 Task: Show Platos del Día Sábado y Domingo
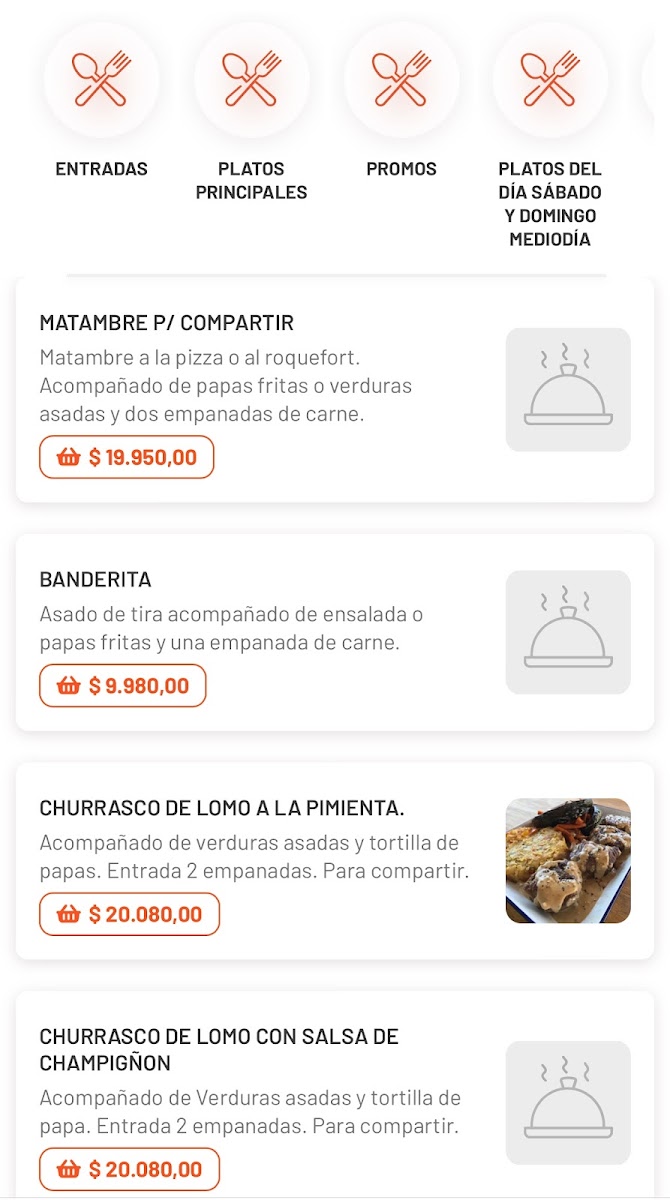tap(550, 80)
